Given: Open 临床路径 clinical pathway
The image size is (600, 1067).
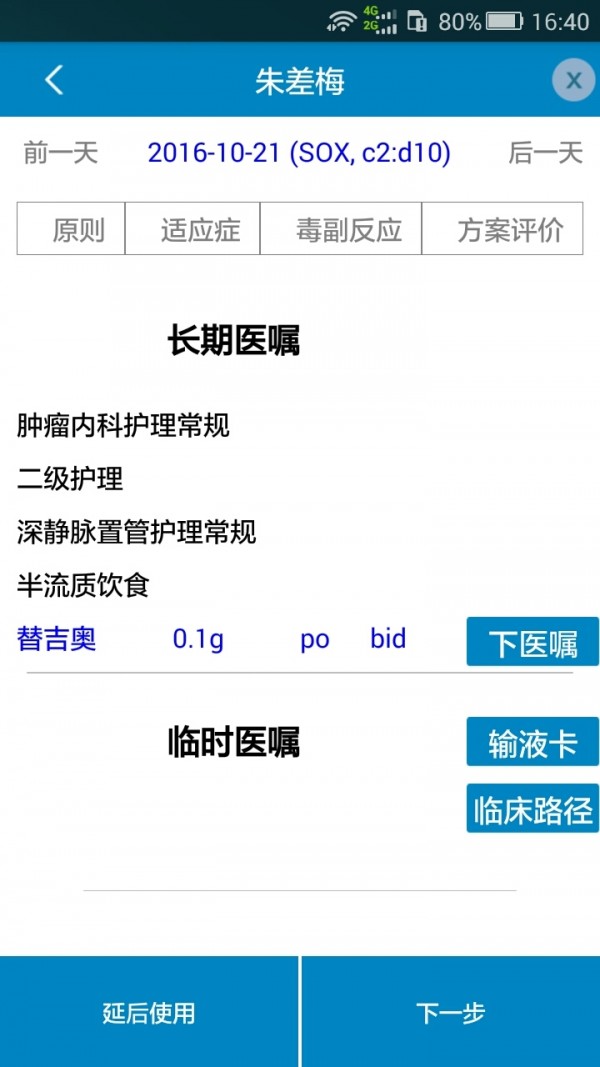Looking at the screenshot, I should [532, 809].
